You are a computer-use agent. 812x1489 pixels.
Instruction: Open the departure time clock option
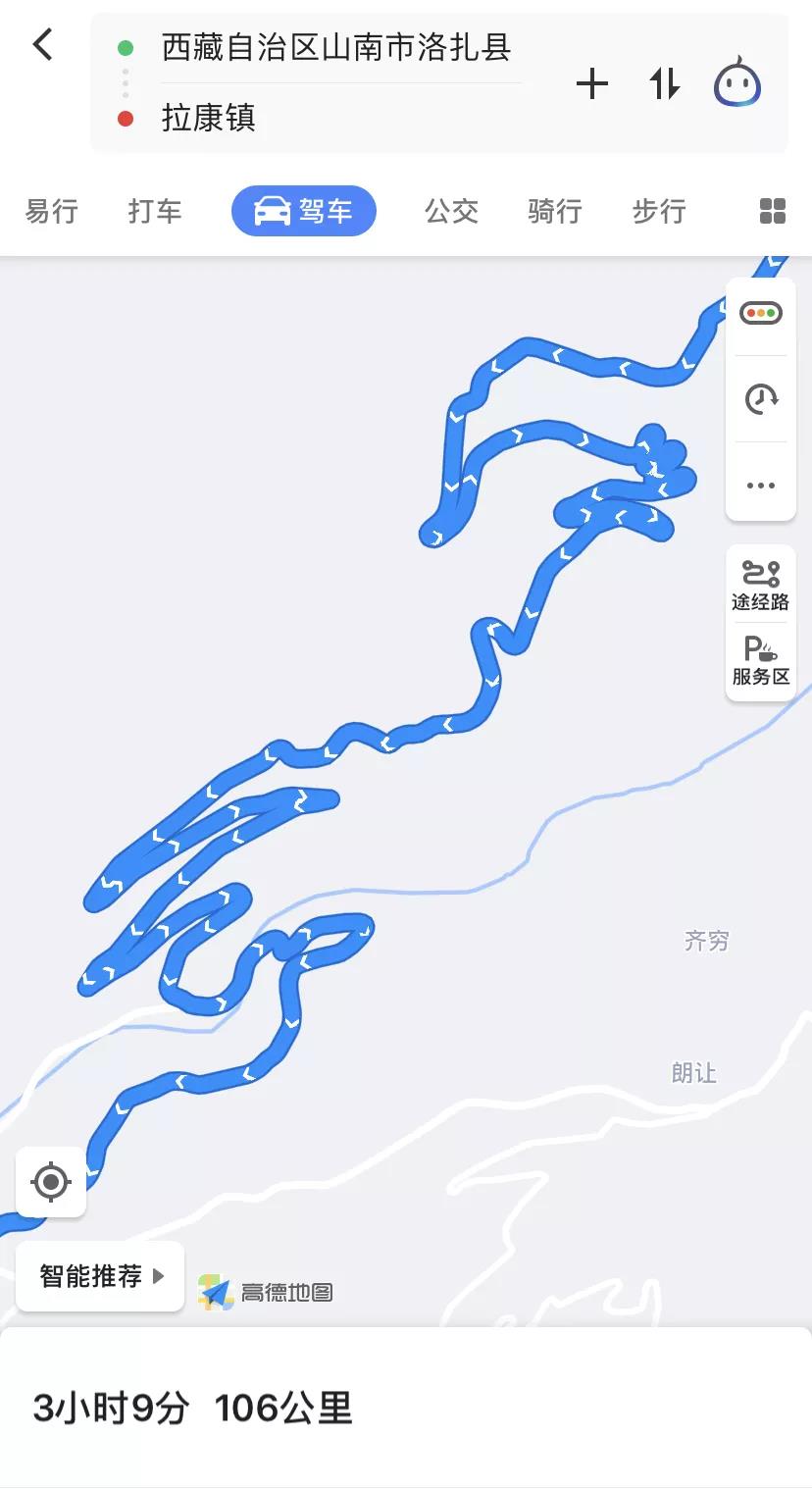tap(761, 399)
